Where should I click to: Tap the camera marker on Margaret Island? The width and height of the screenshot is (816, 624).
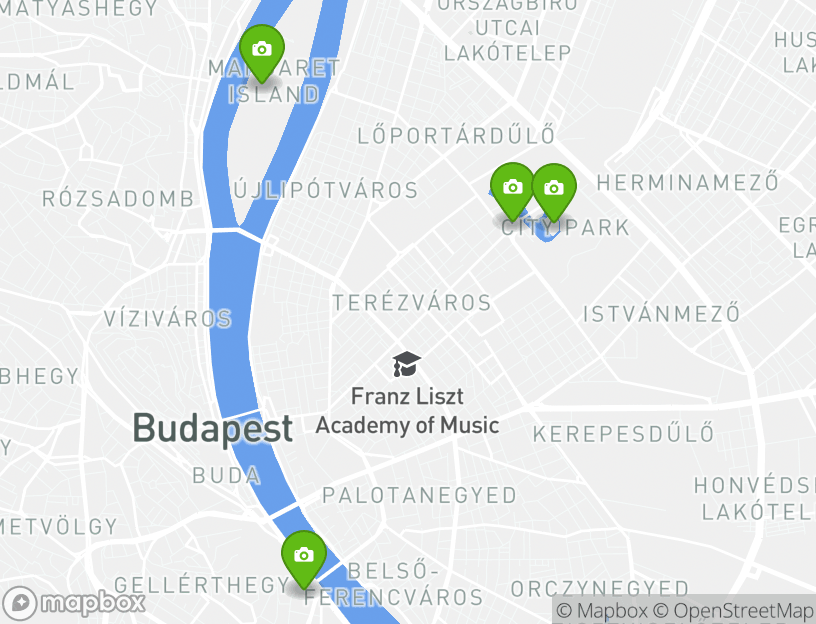pos(262,50)
